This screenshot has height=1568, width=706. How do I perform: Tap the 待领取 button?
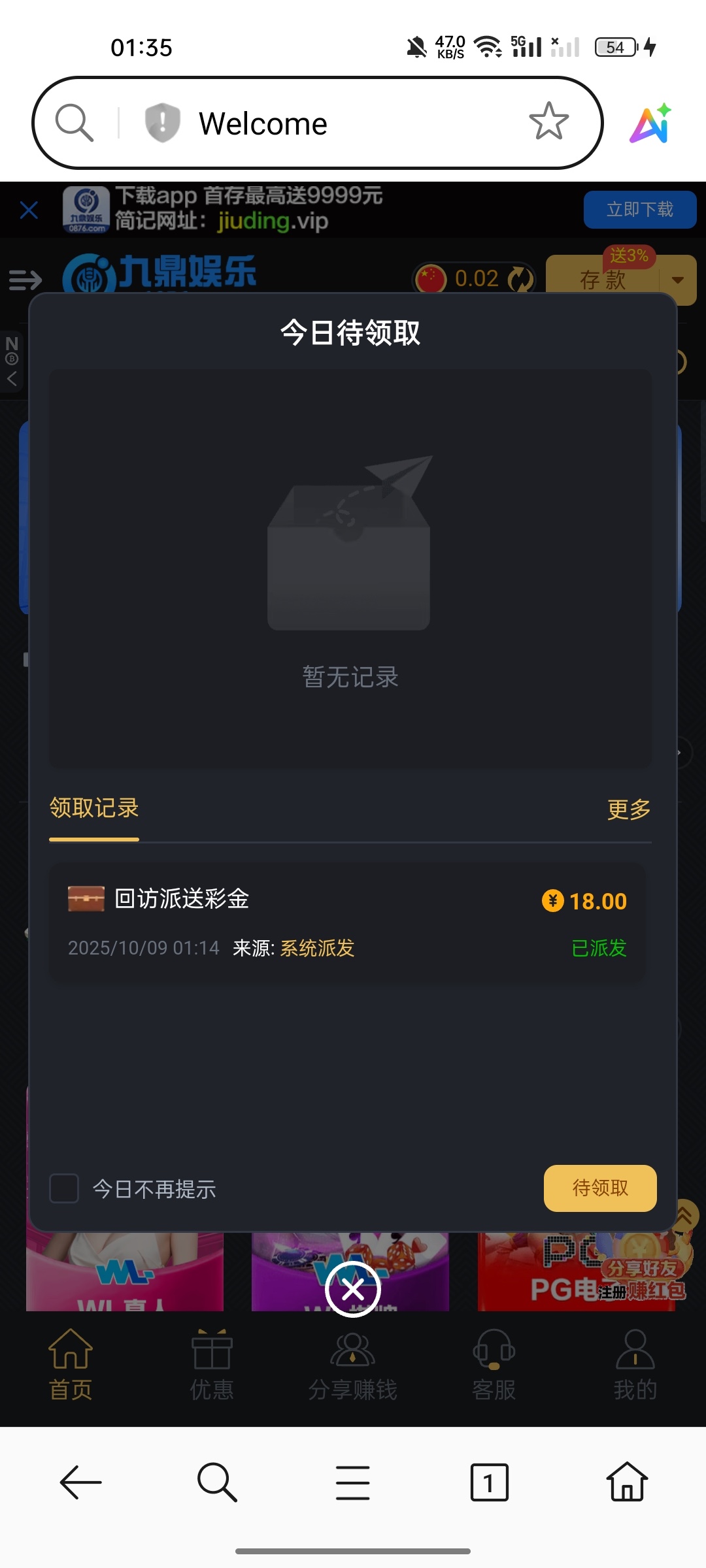(599, 1188)
